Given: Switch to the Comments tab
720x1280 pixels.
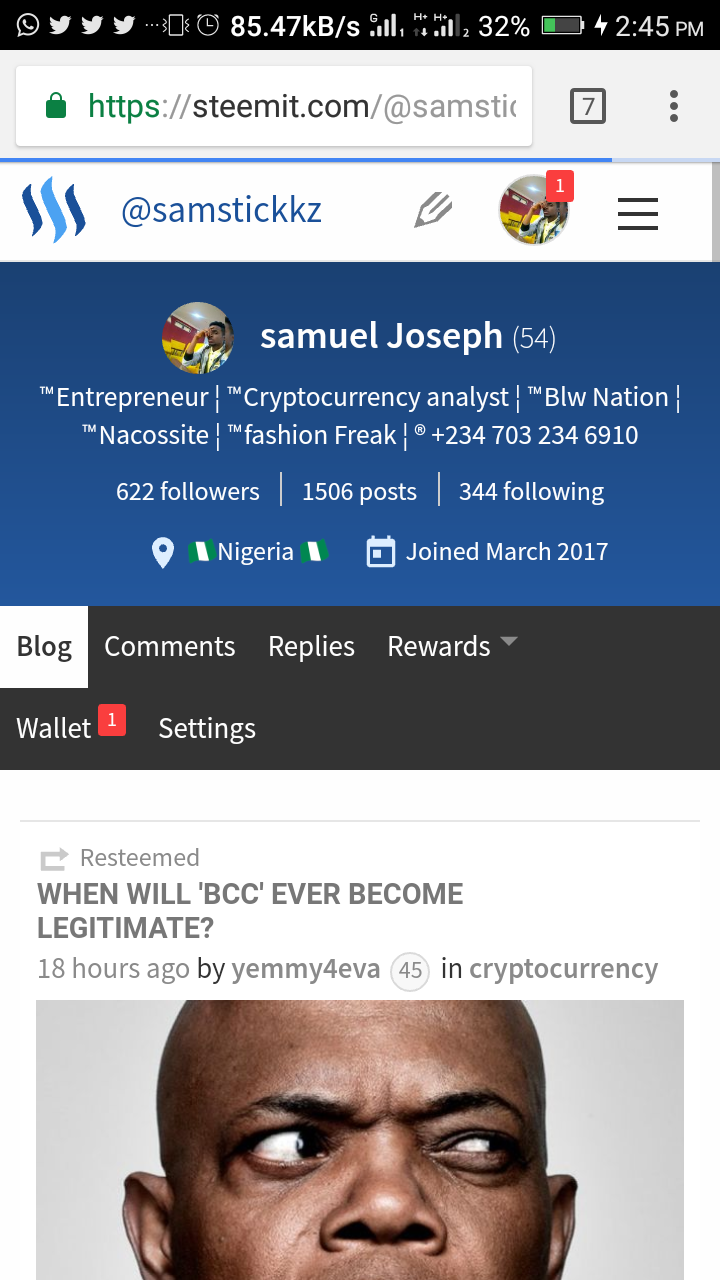Looking at the screenshot, I should coord(170,647).
